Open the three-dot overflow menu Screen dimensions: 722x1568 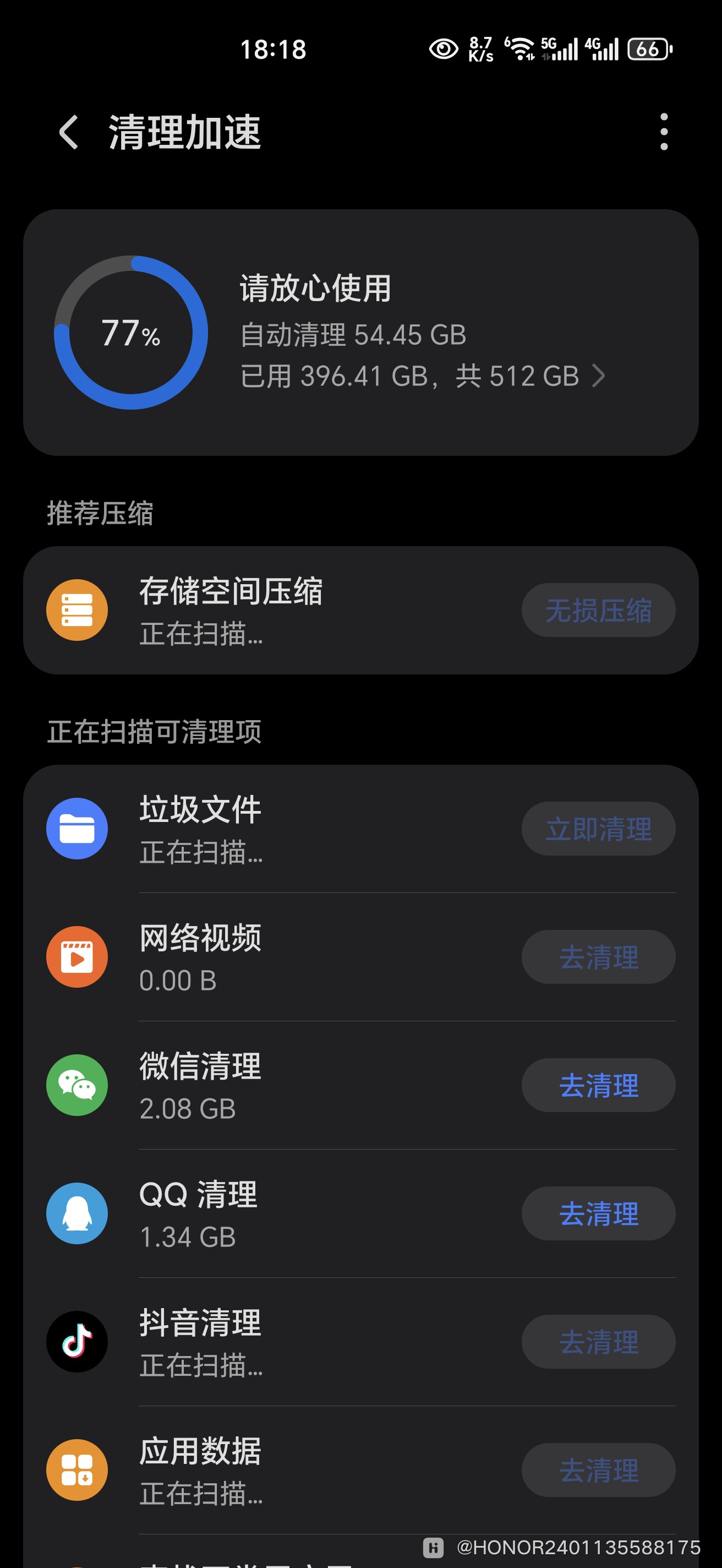pos(665,133)
